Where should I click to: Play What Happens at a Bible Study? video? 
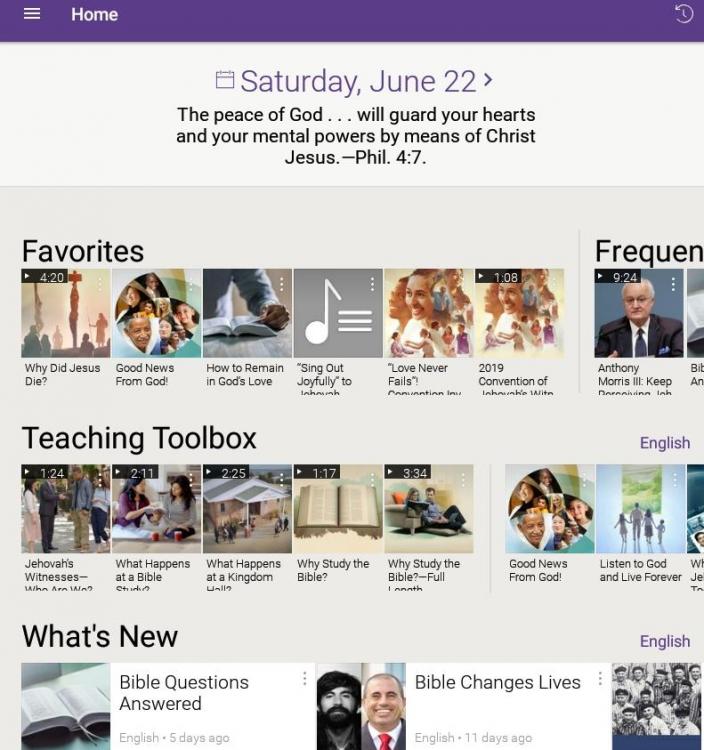coord(157,509)
